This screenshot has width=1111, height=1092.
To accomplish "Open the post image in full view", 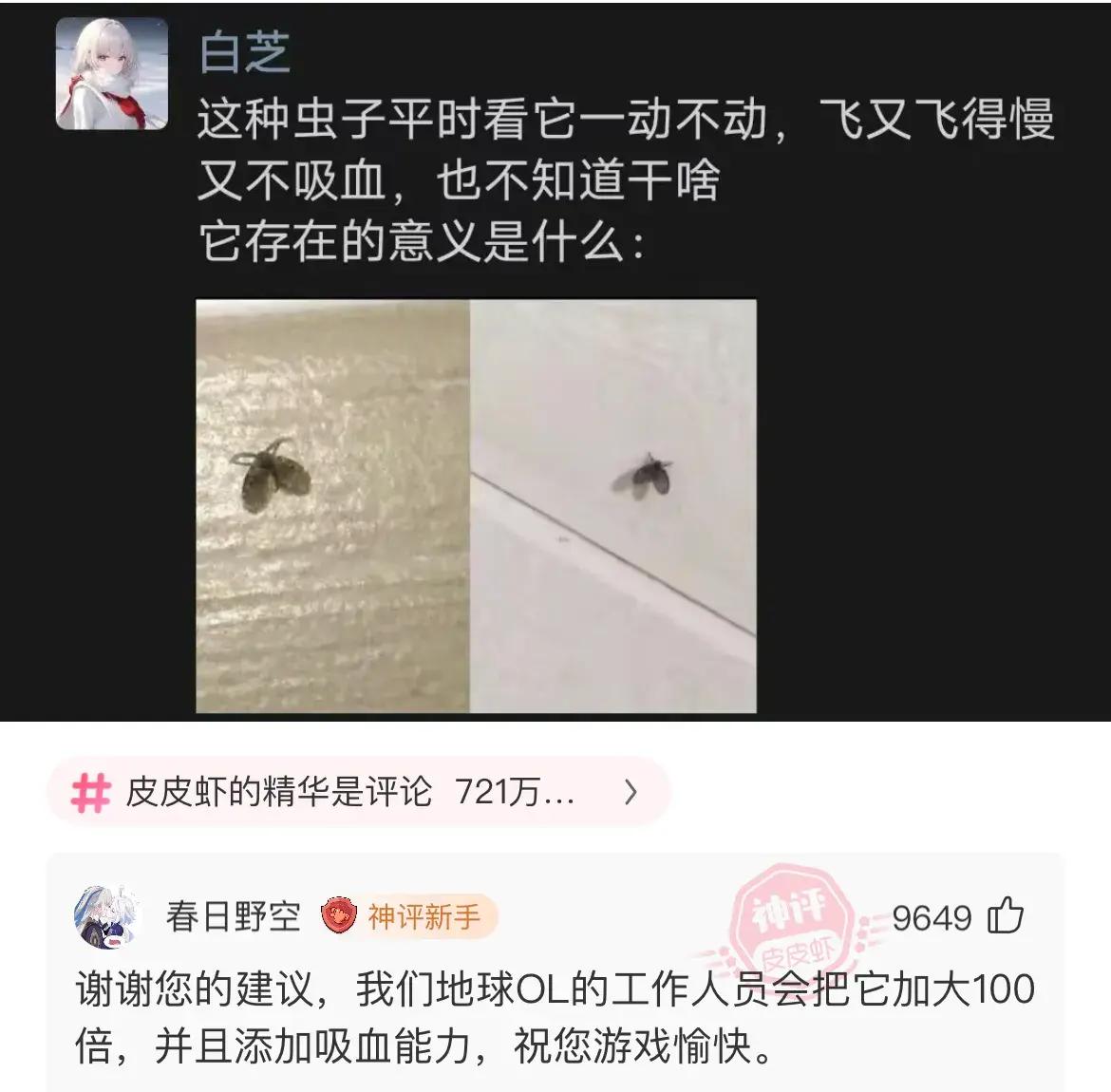I will click(476, 506).
